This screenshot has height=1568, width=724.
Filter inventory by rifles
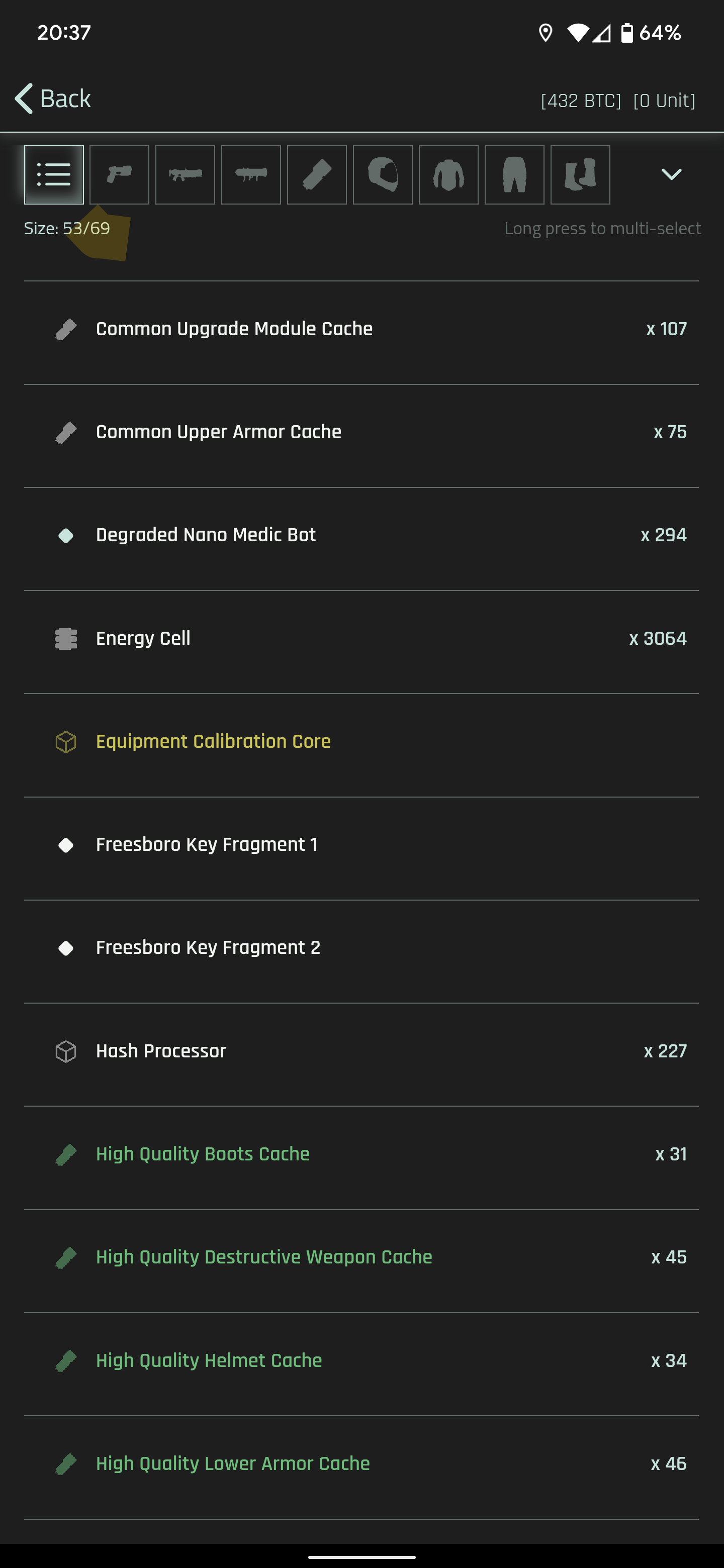click(x=185, y=175)
